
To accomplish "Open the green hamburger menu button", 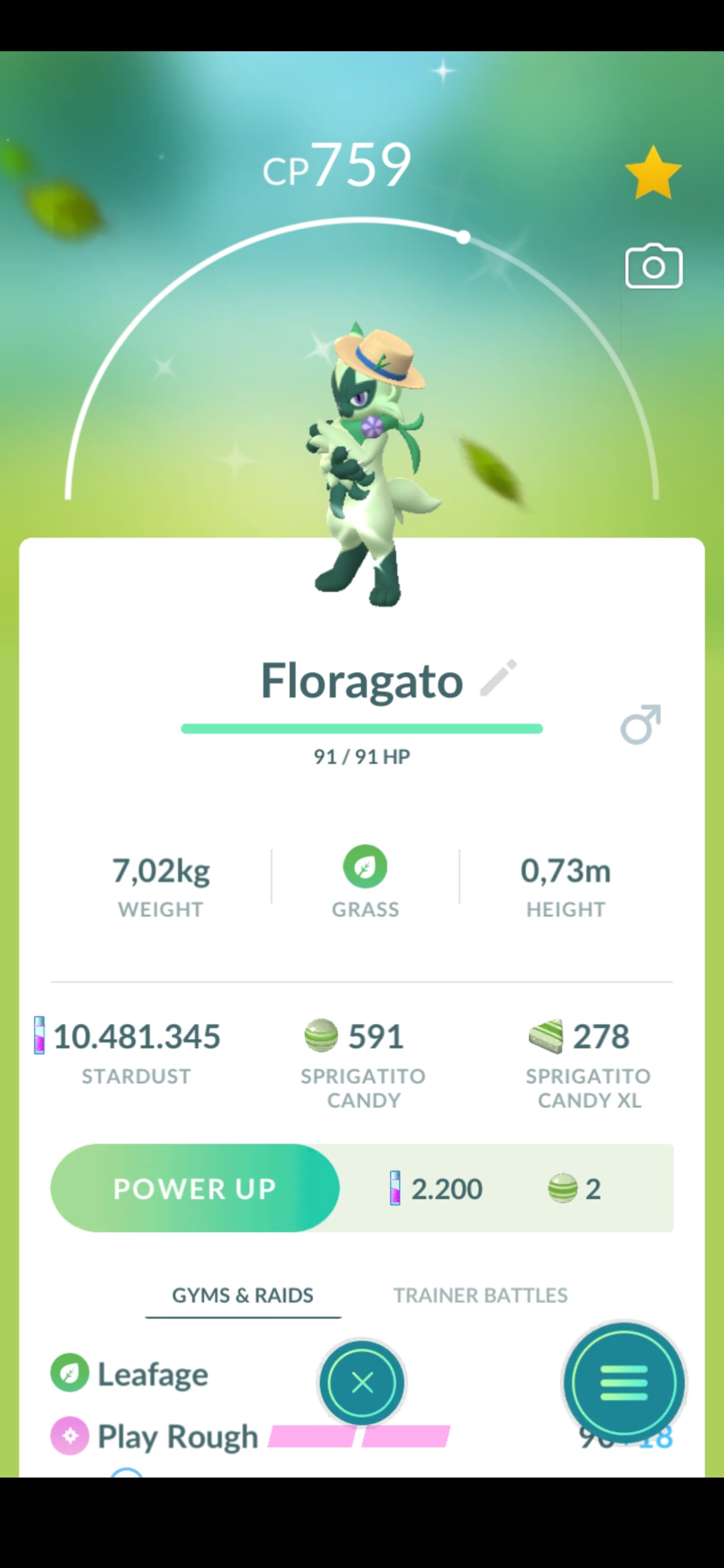I will coord(623,1384).
